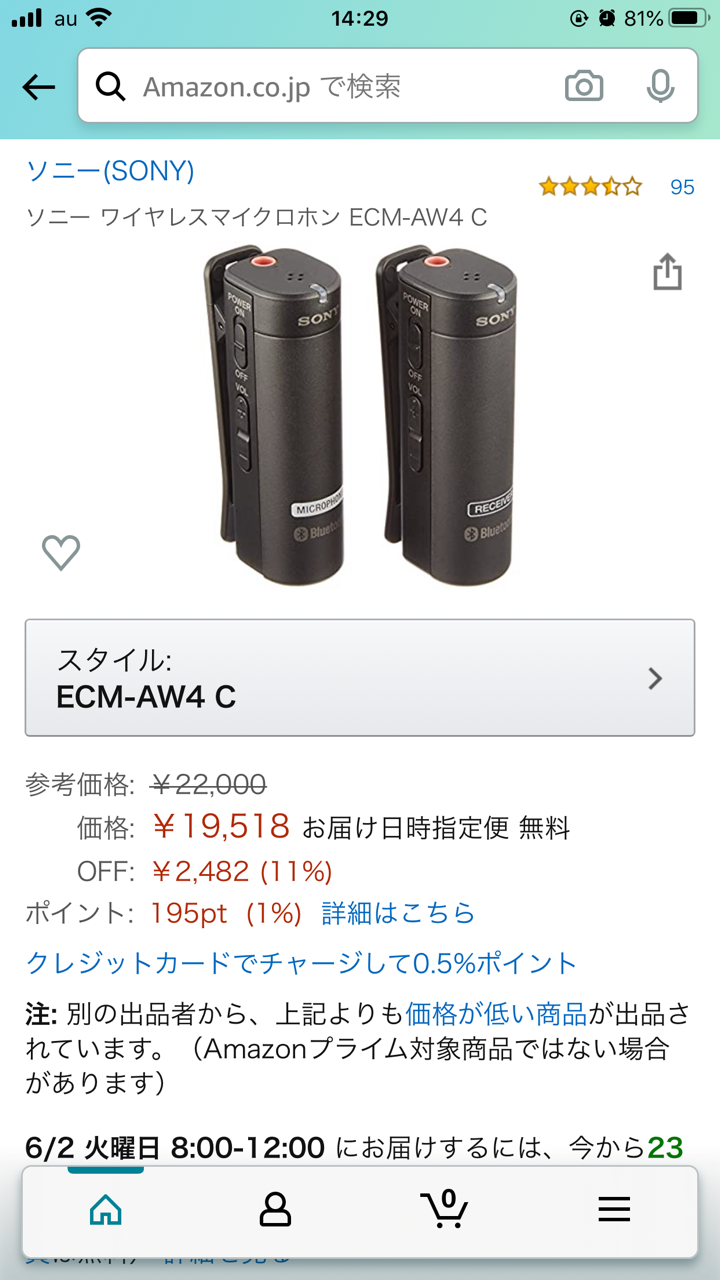The width and height of the screenshot is (720, 1280).
Task: Switch to the Home tab
Action: tap(105, 1209)
